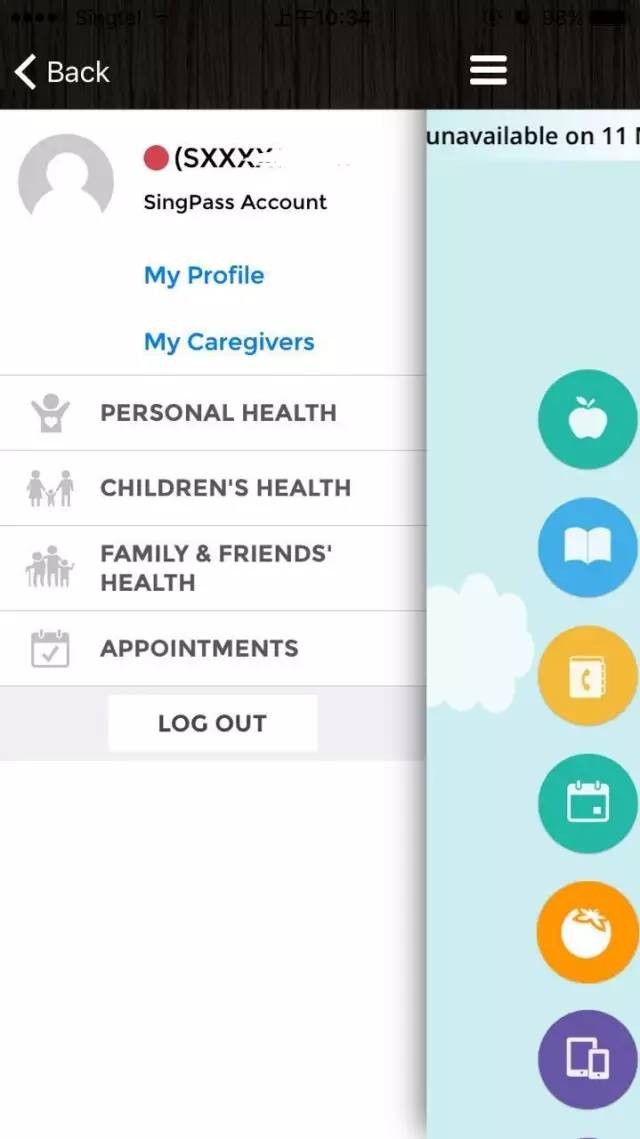This screenshot has width=640, height=1139.
Task: Open the yellow phone book icon
Action: tap(587, 675)
